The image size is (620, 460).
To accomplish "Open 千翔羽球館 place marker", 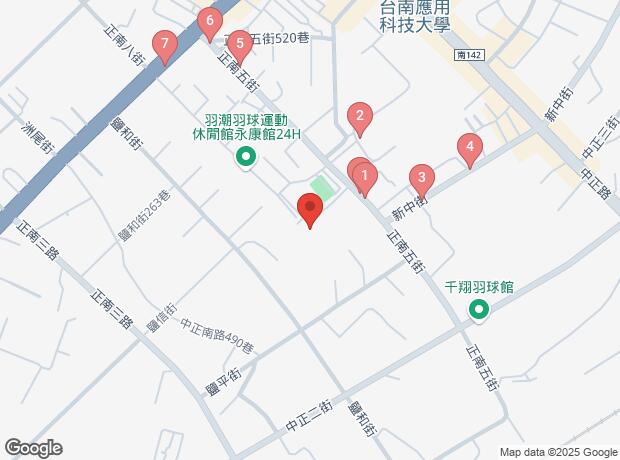I will point(479,309).
